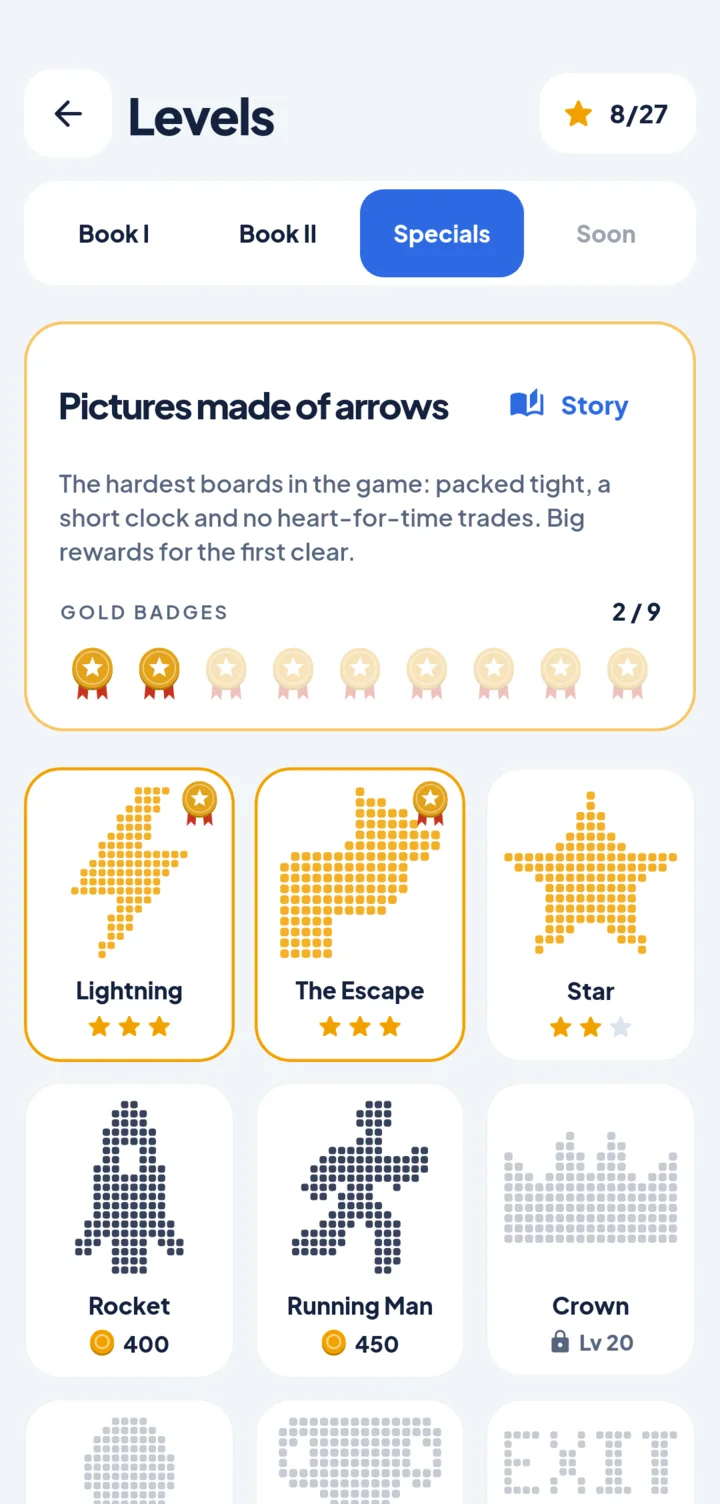This screenshot has width=720, height=1504.
Task: Switch to the Book I tab
Action: coord(114,234)
